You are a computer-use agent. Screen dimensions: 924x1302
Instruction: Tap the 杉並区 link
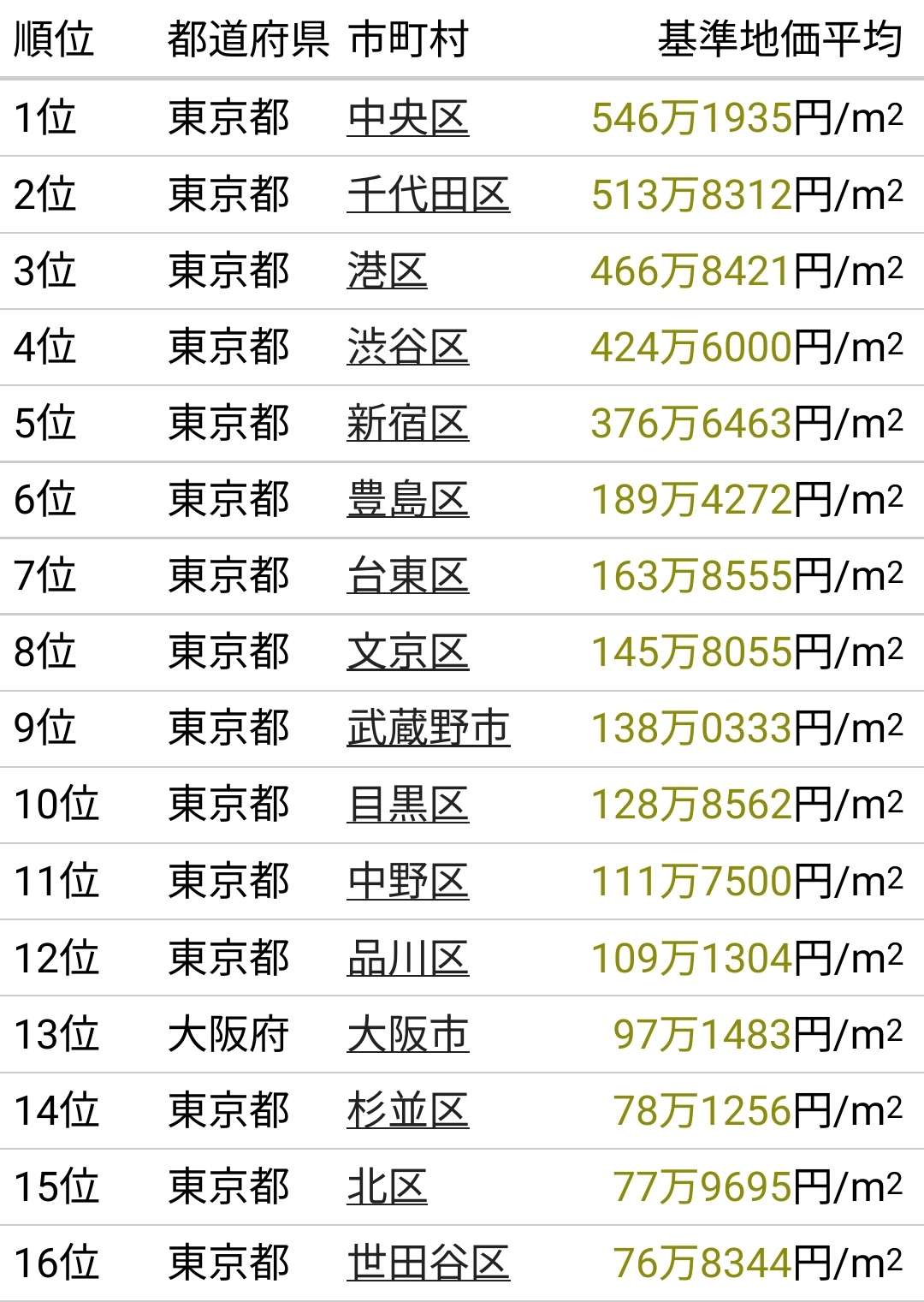click(407, 1110)
